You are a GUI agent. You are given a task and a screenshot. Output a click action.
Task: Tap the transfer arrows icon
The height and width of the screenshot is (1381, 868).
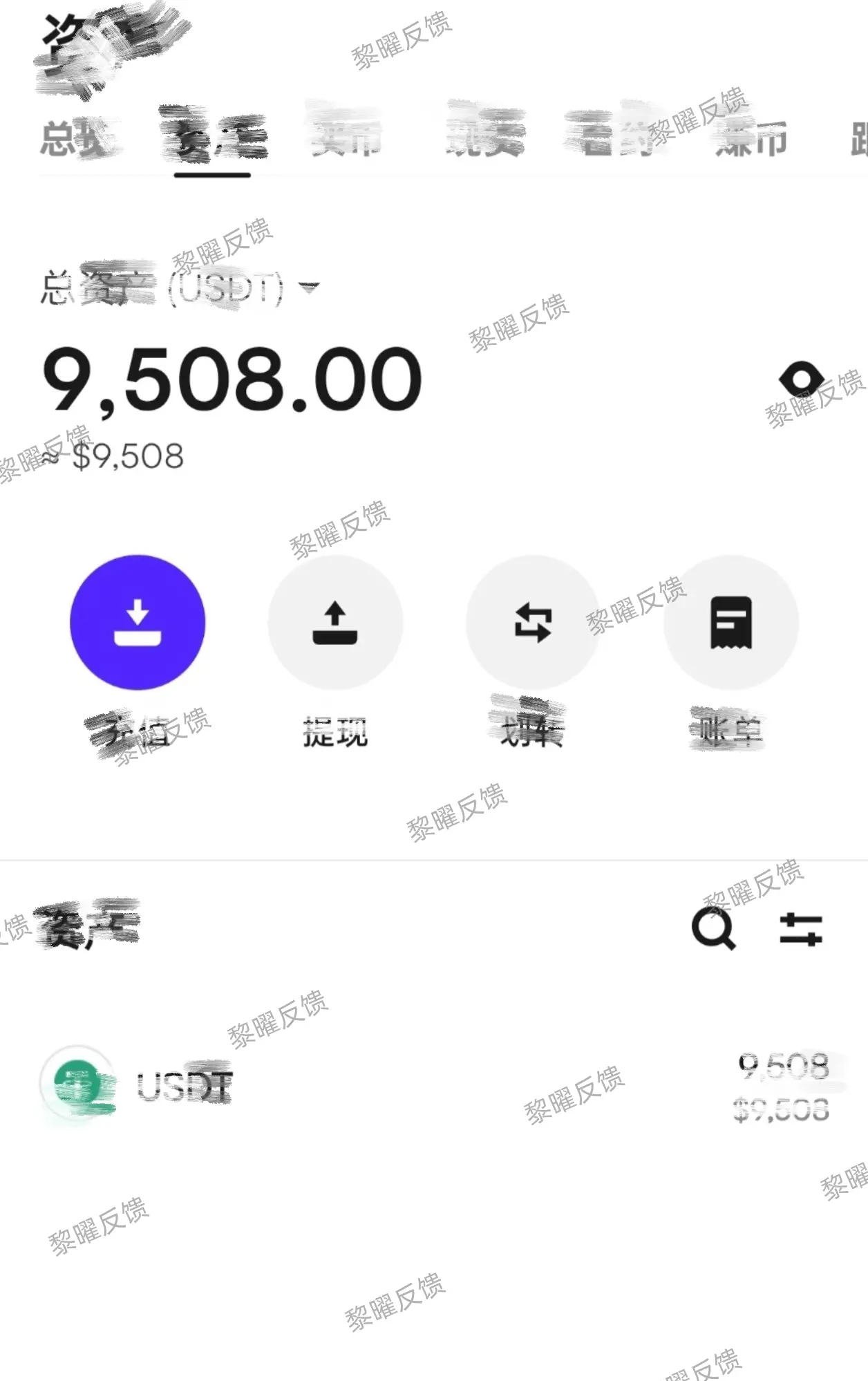pos(532,622)
